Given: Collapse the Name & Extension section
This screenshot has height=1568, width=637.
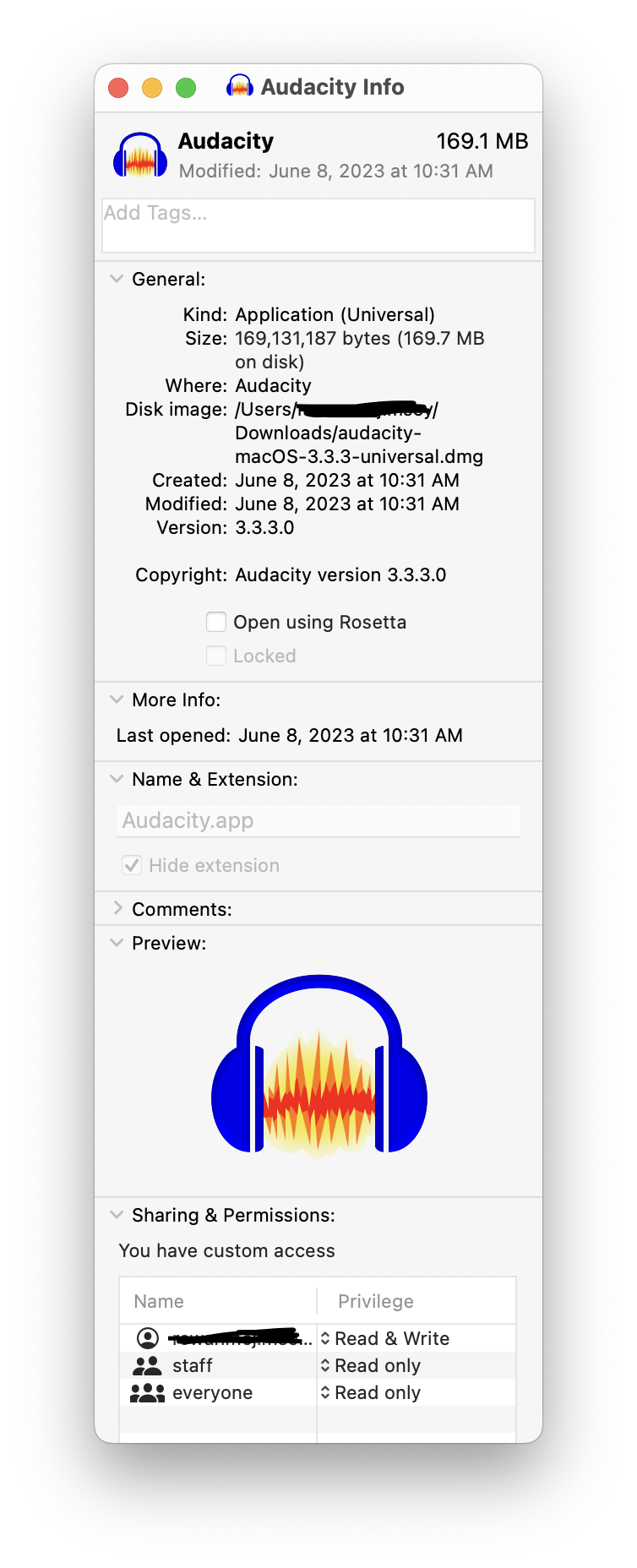Looking at the screenshot, I should coord(117,779).
